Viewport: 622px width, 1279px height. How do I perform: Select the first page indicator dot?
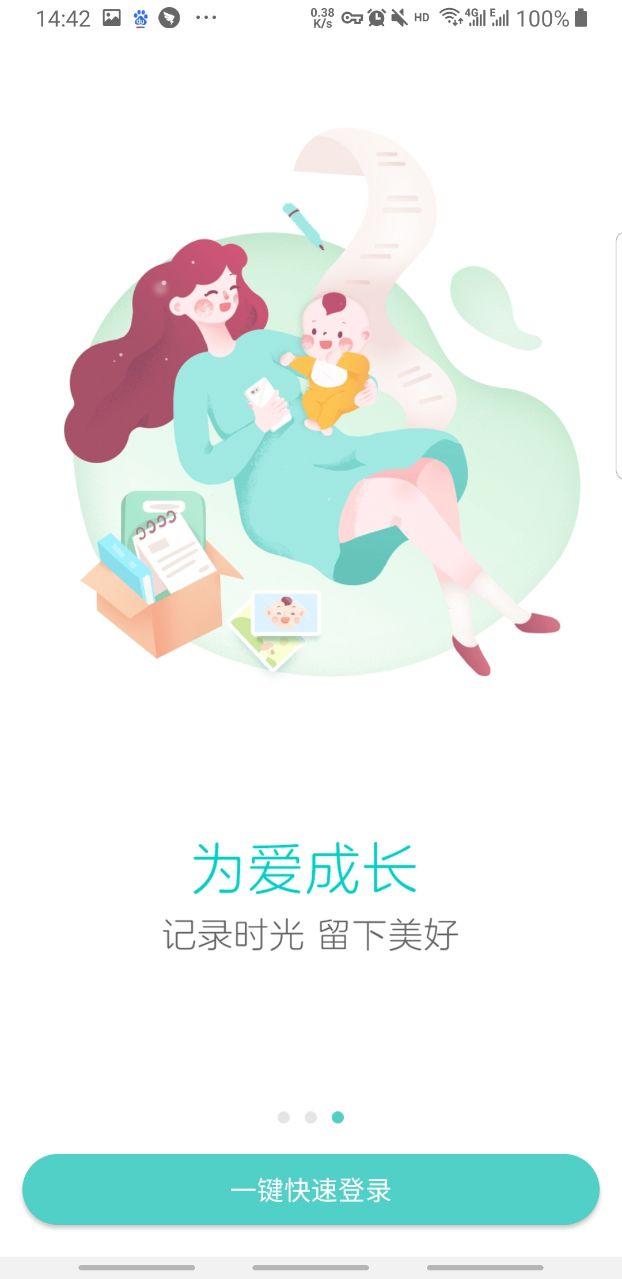284,1117
